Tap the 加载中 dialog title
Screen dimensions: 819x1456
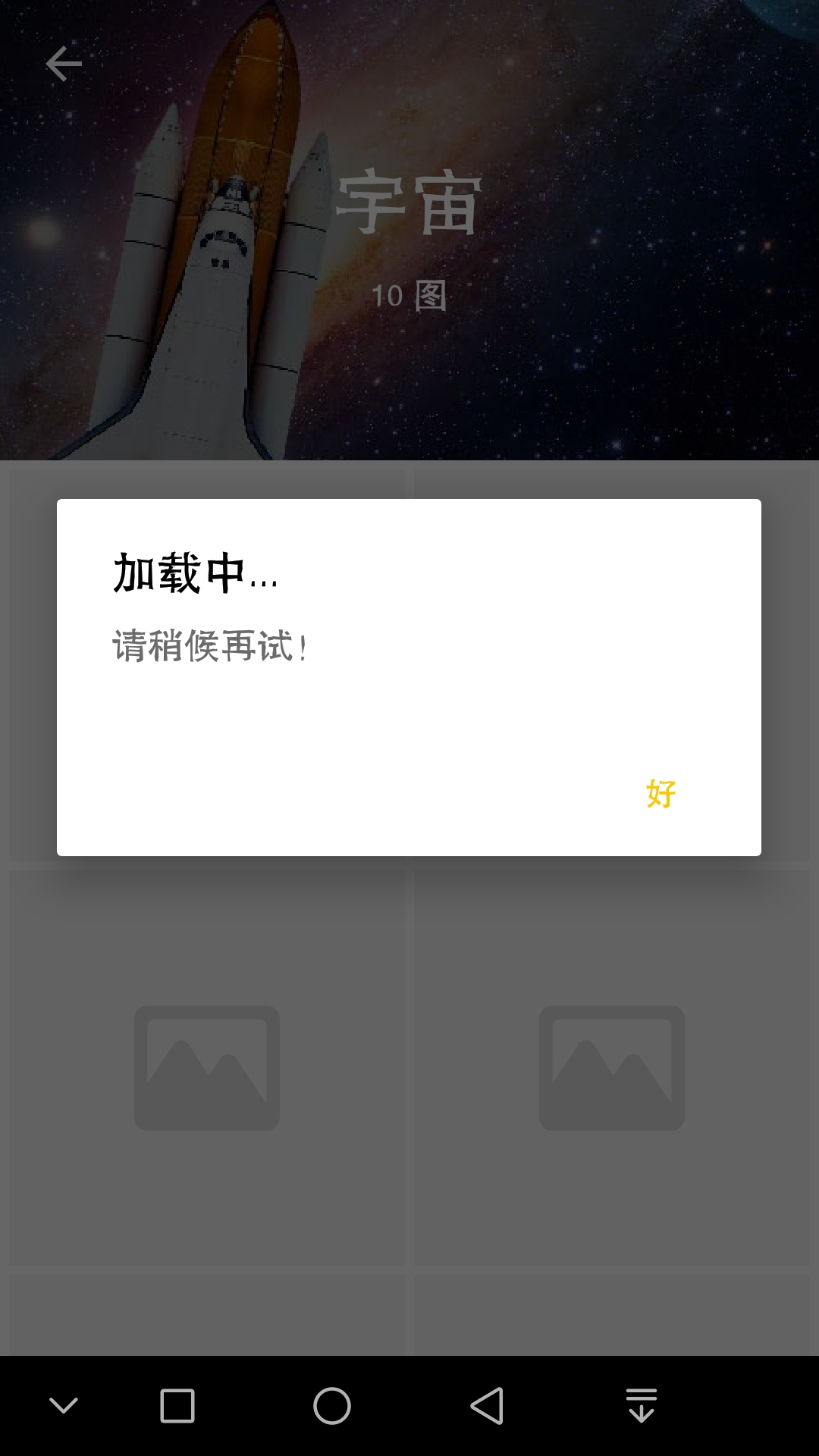click(x=194, y=578)
